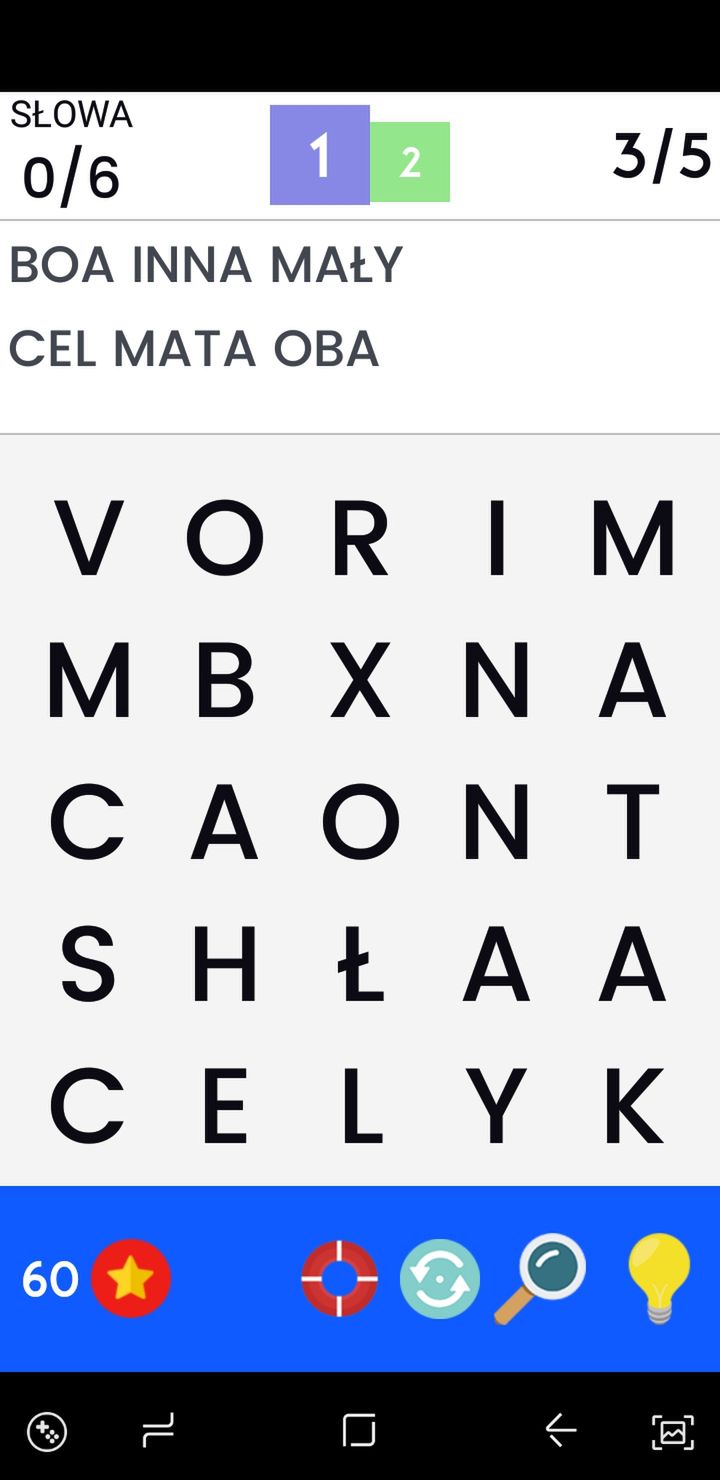Select the letter T tile
This screenshot has height=1480, width=720.
tap(633, 823)
